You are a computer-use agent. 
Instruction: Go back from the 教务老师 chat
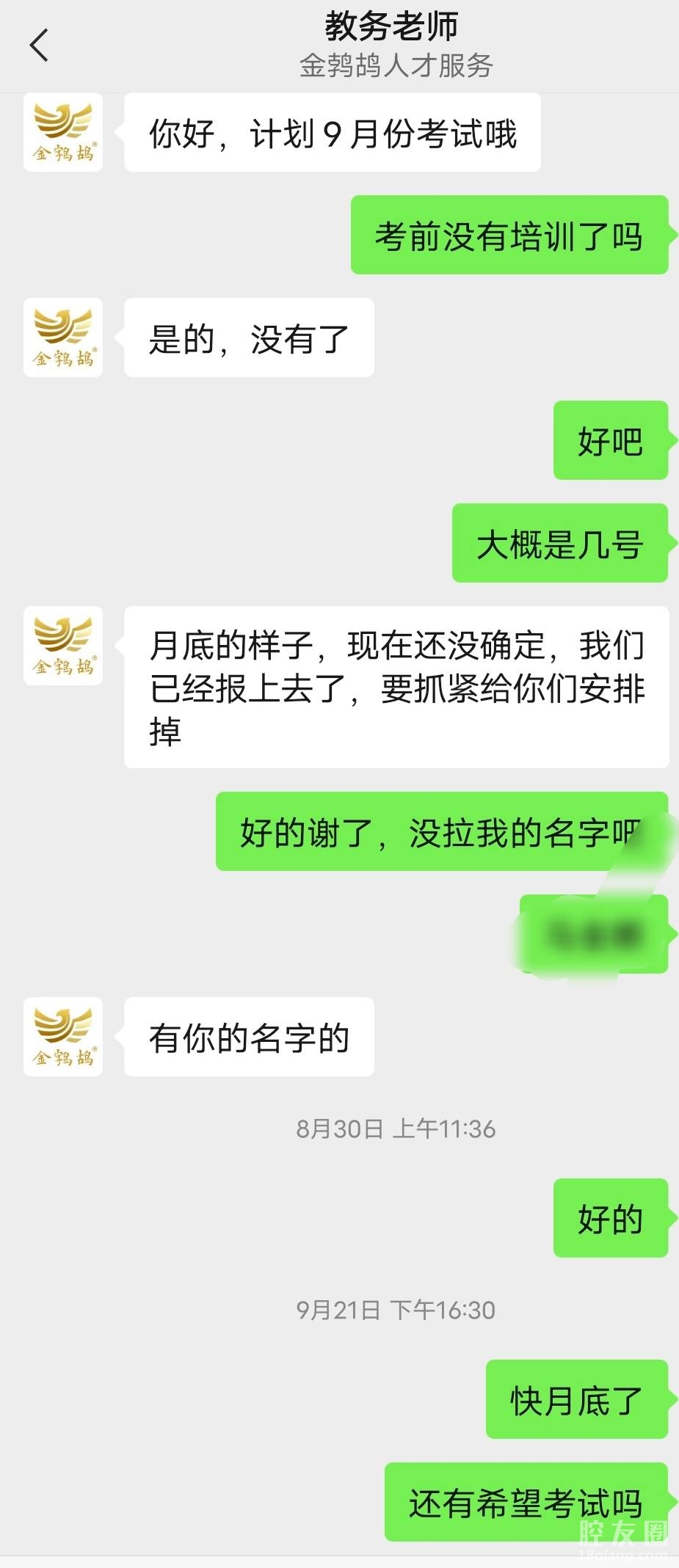(x=40, y=45)
